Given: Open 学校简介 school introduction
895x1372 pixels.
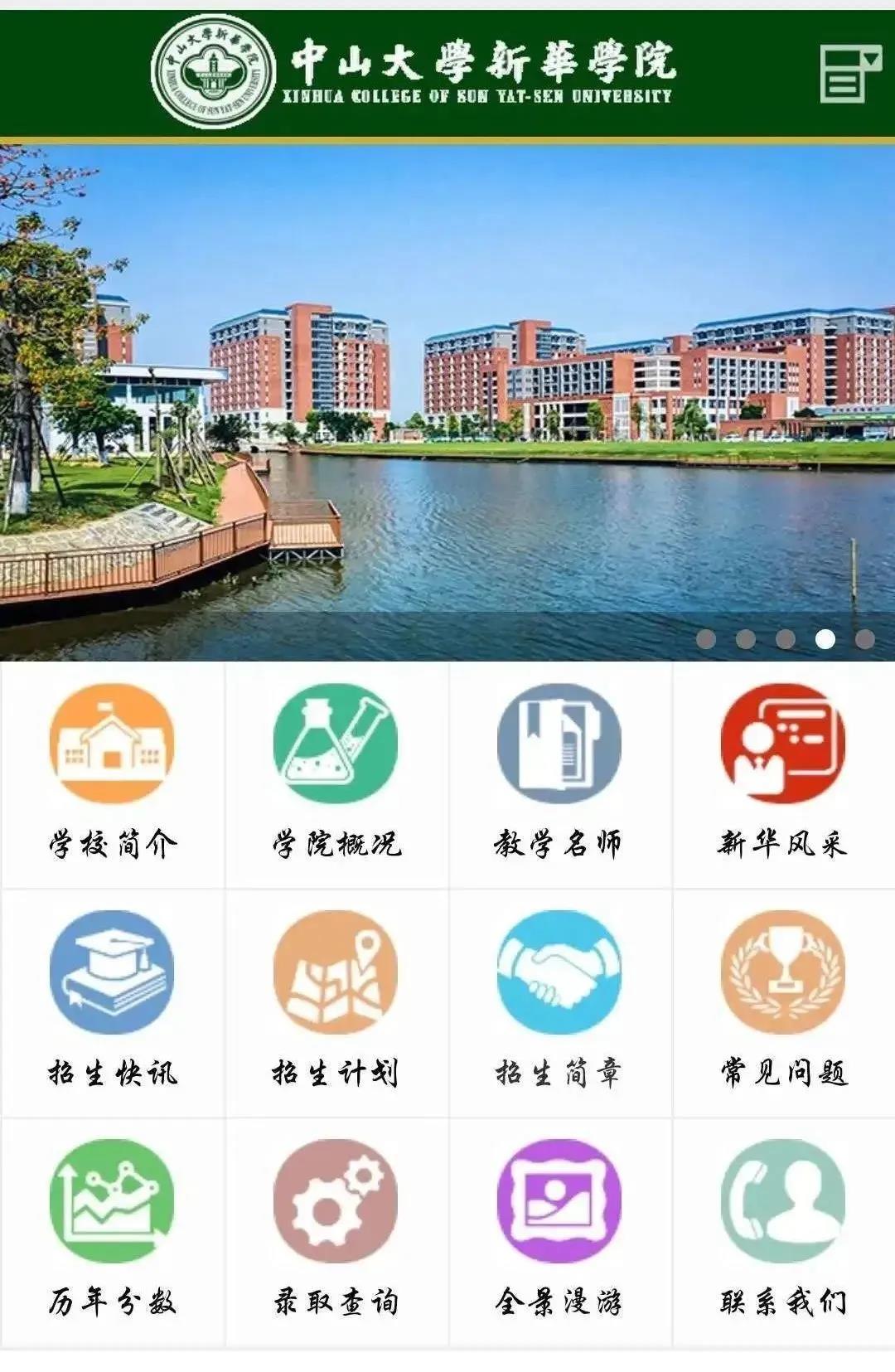Looking at the screenshot, I should [112, 774].
